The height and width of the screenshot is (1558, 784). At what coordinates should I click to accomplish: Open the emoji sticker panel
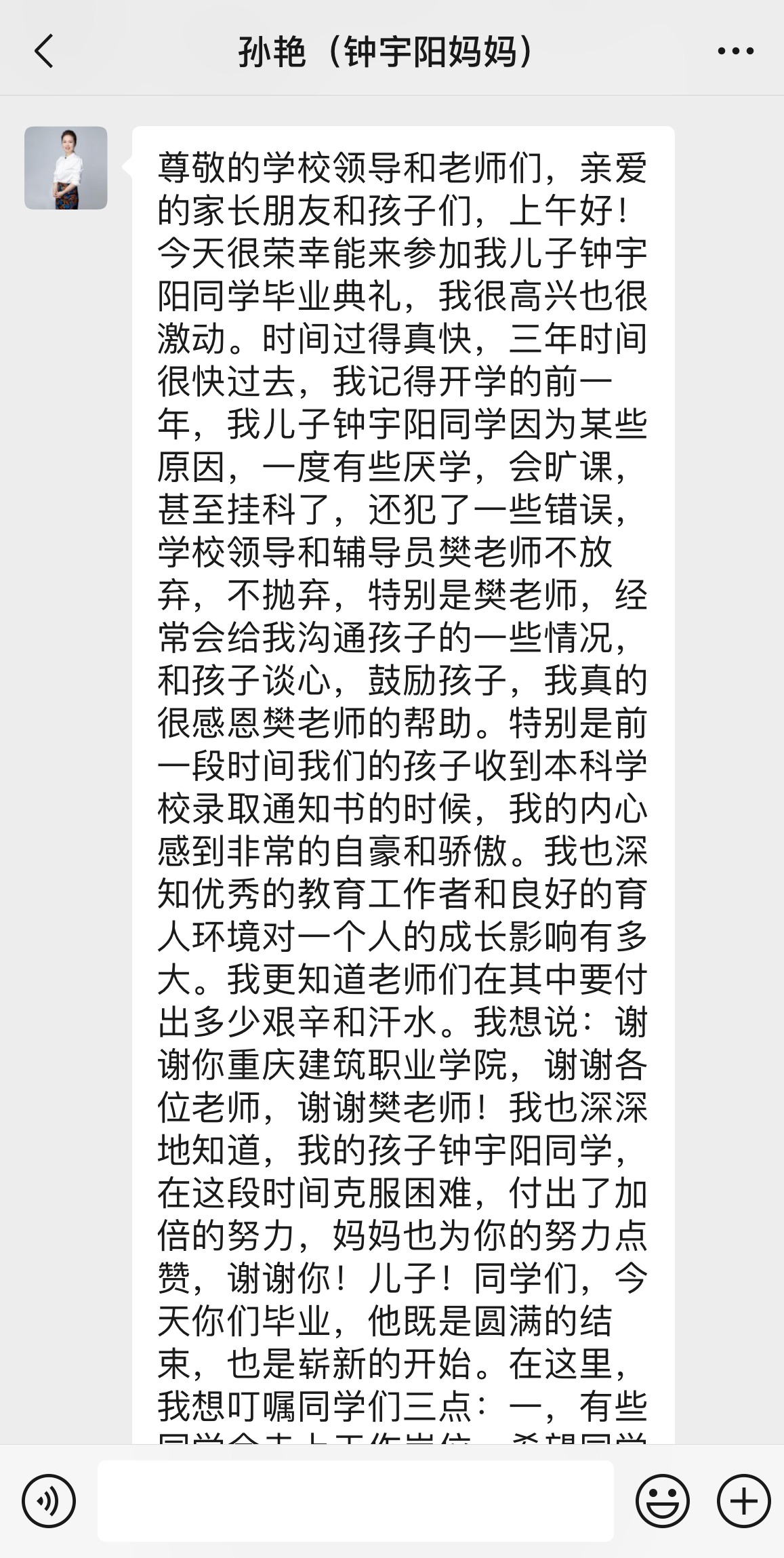662,1500
